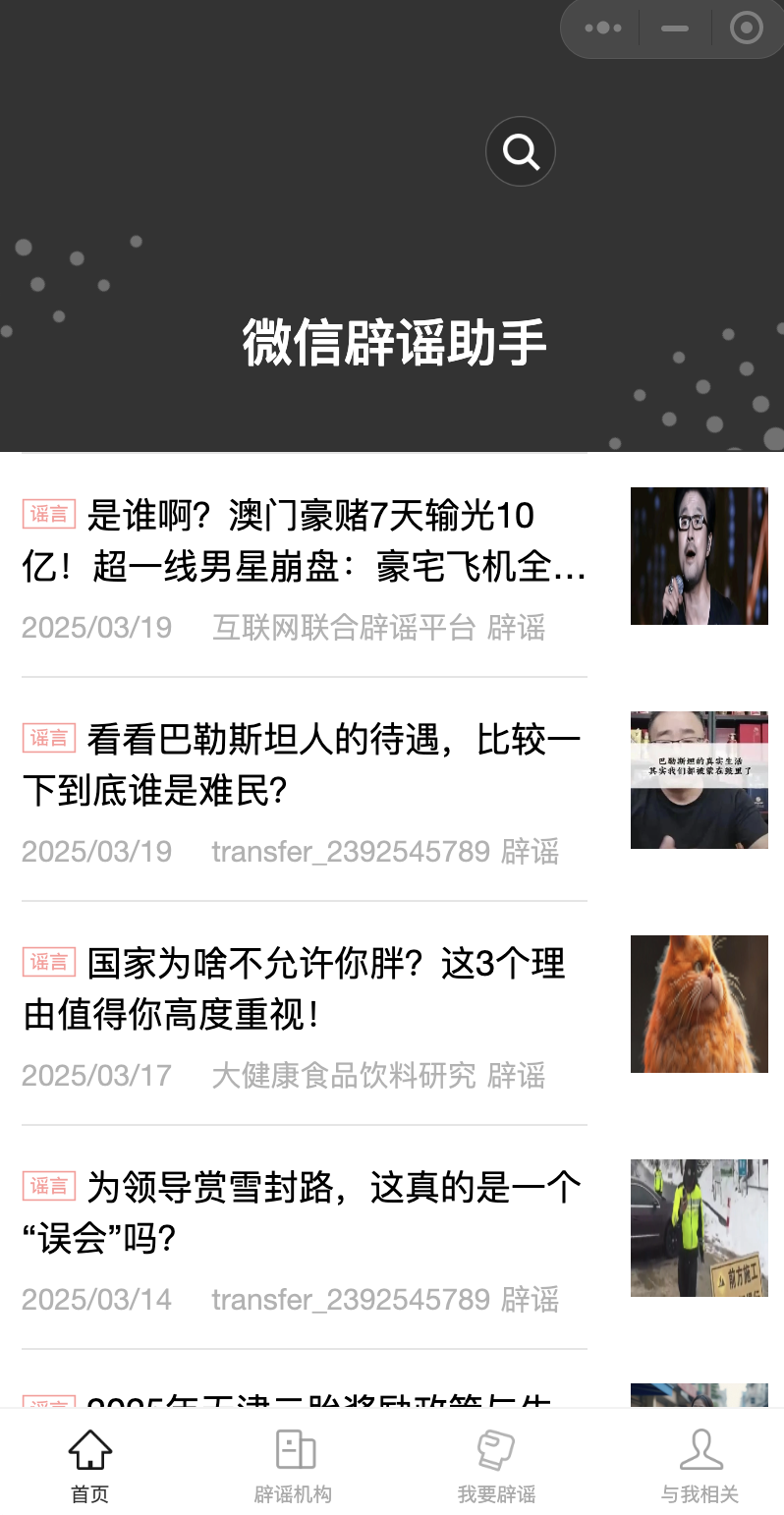Switch to the 我要辟谣 tab
This screenshot has height=1515, width=784.
[496, 1464]
